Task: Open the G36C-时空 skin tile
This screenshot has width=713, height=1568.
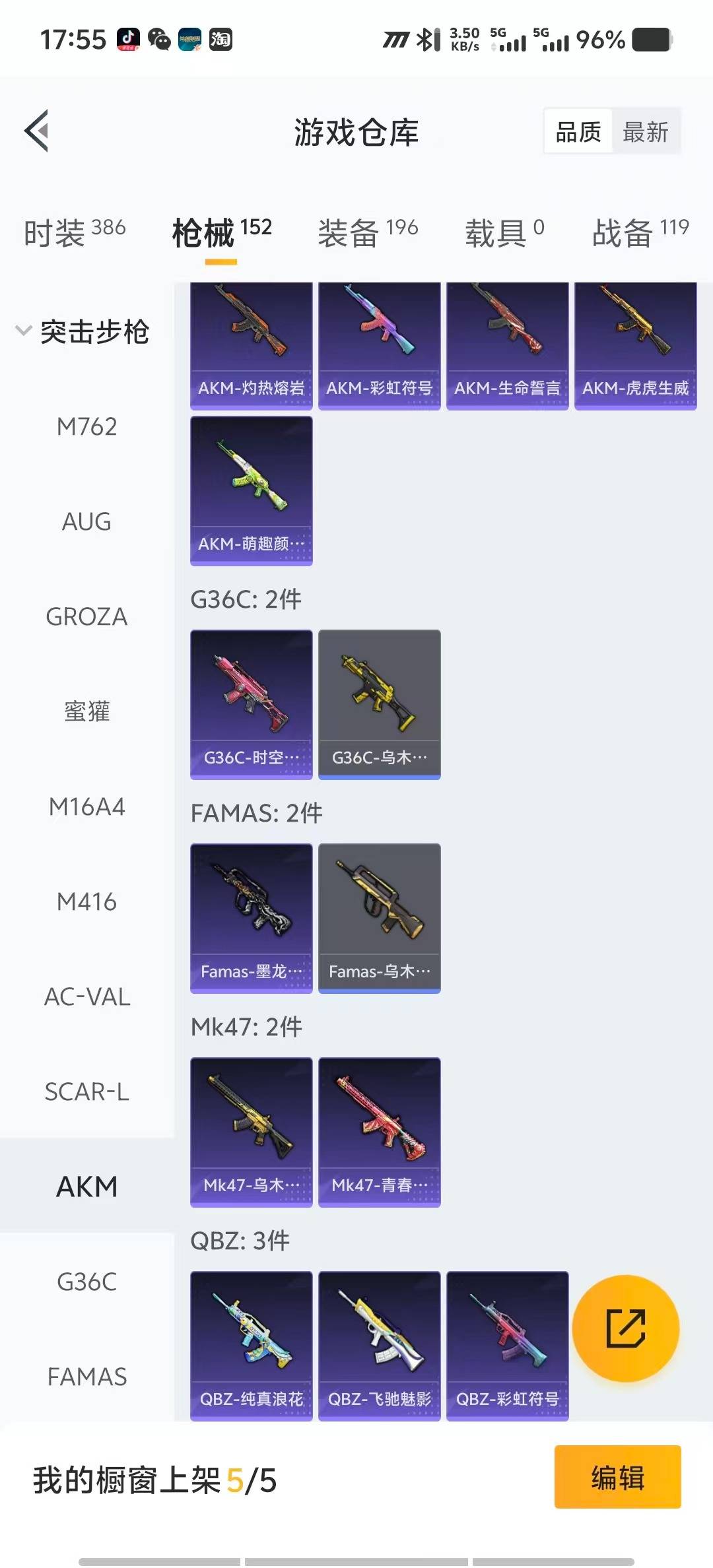Action: tap(251, 704)
